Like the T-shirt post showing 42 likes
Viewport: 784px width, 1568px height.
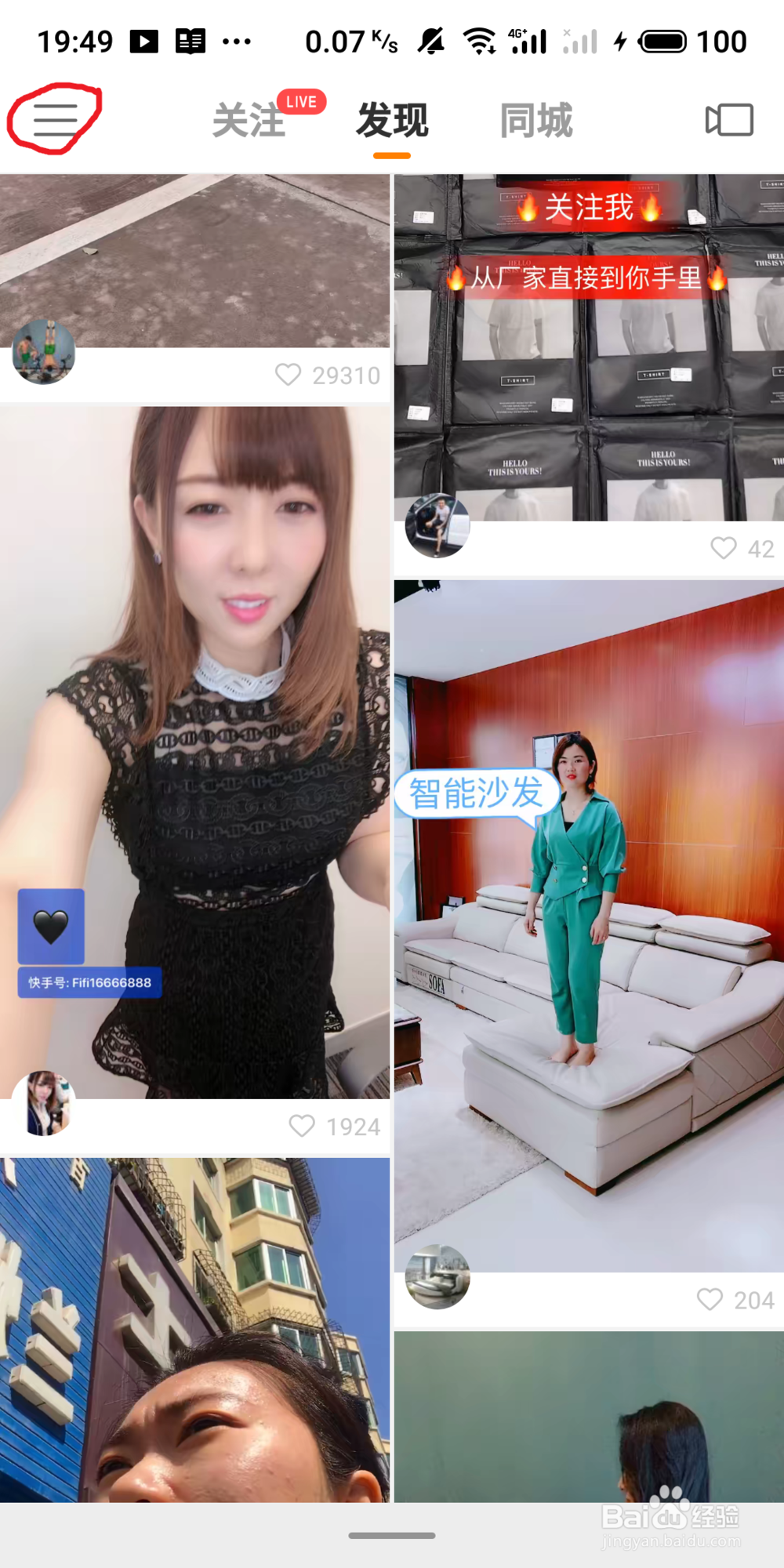coord(722,549)
